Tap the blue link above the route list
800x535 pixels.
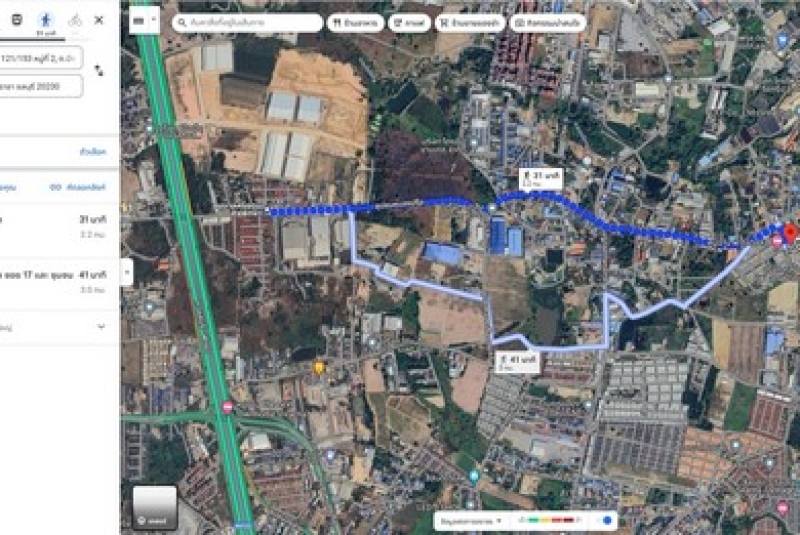coord(92,152)
